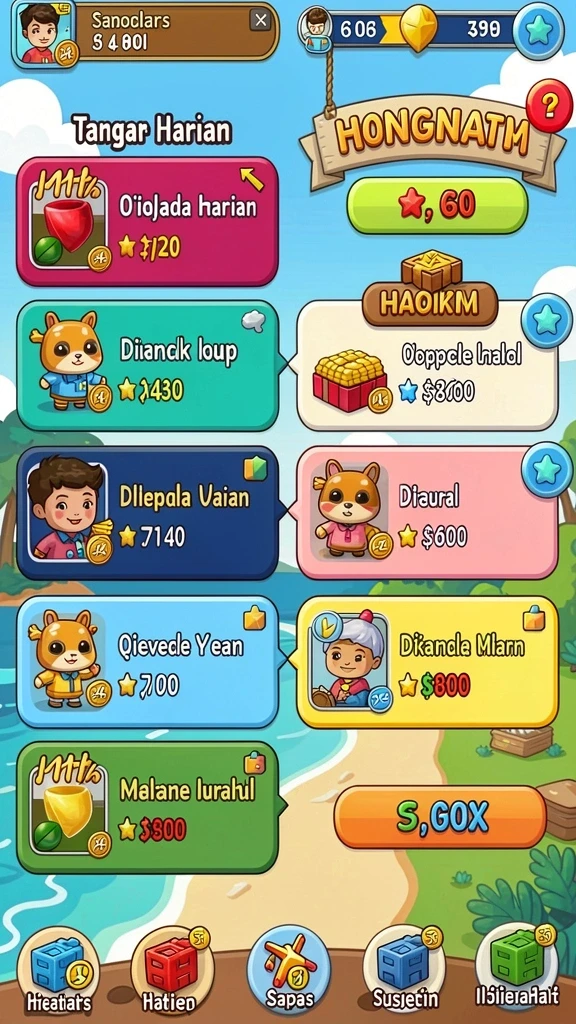Image resolution: width=576 pixels, height=1024 pixels.
Task: Tap the green star 60 button
Action: (x=437, y=206)
